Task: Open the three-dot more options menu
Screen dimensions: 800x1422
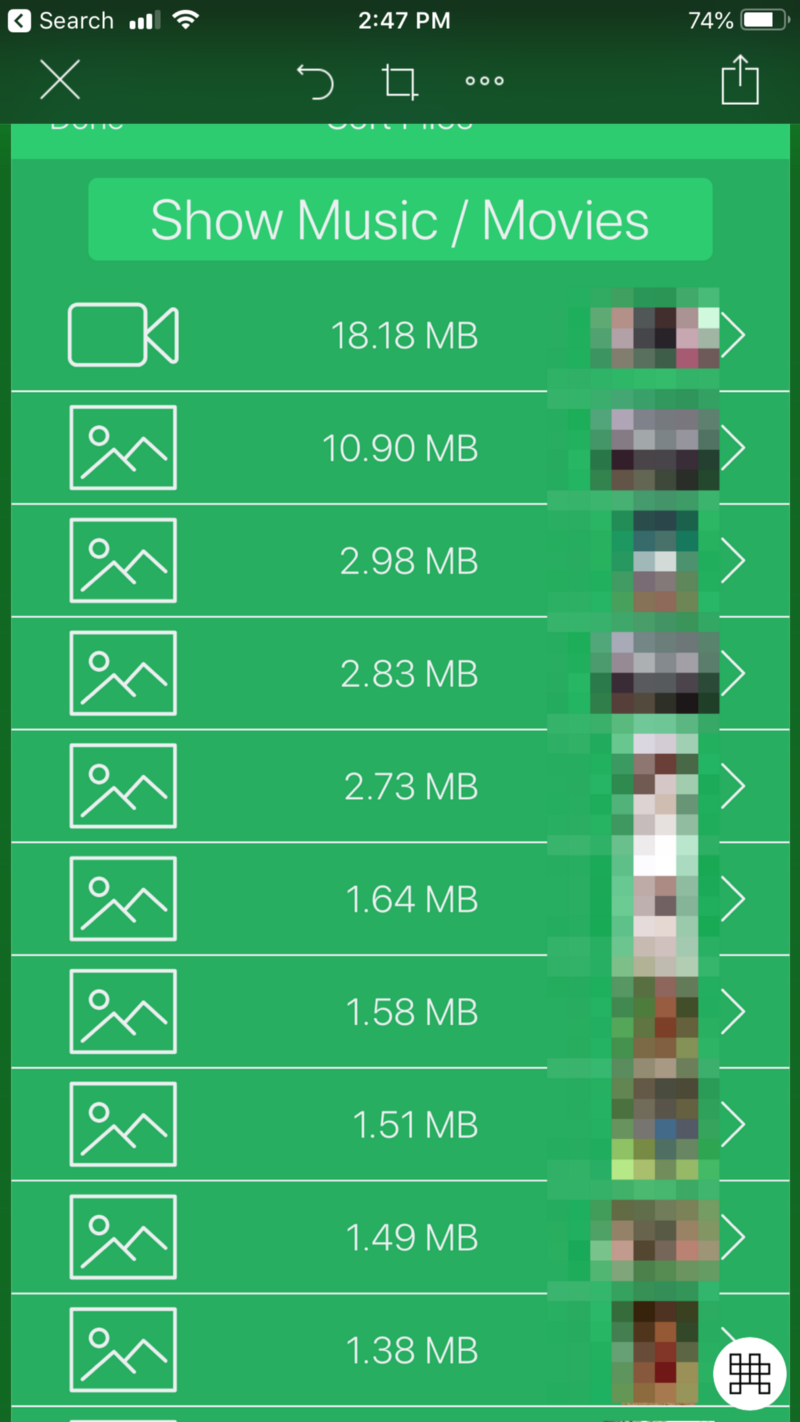Action: pyautogui.click(x=484, y=81)
